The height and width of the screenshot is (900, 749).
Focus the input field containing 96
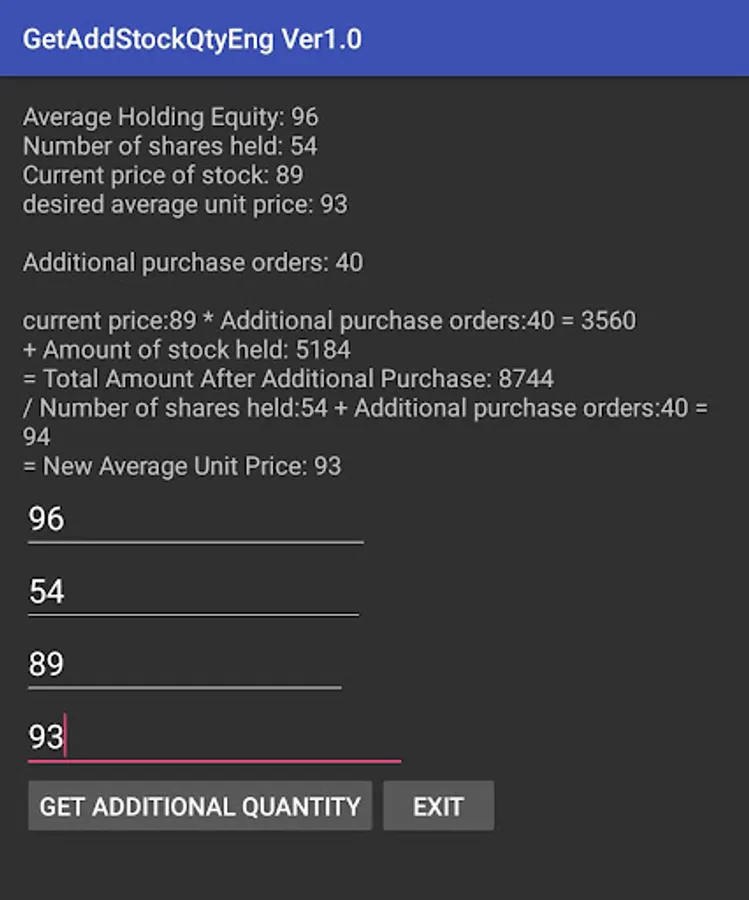click(195, 519)
